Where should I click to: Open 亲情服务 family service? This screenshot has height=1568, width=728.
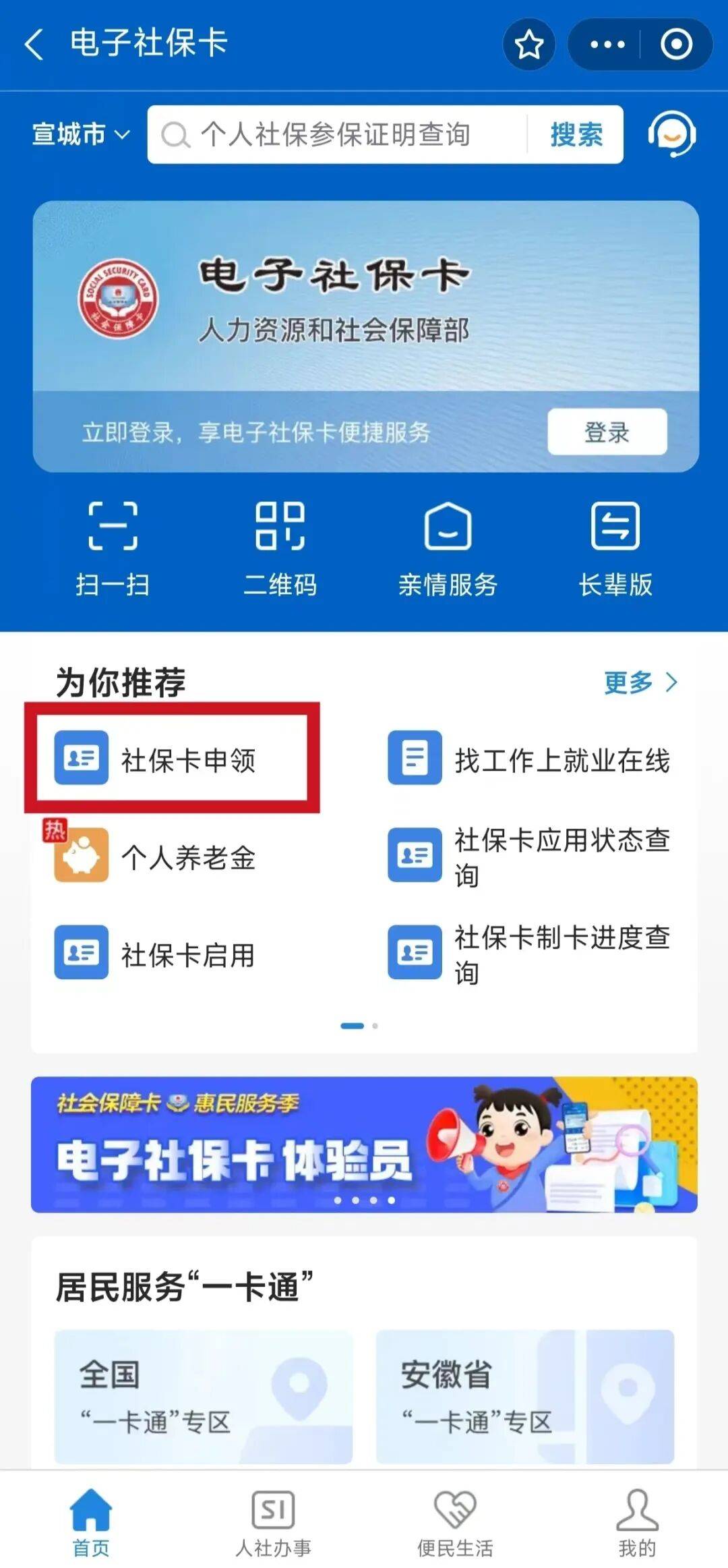pyautogui.click(x=446, y=546)
